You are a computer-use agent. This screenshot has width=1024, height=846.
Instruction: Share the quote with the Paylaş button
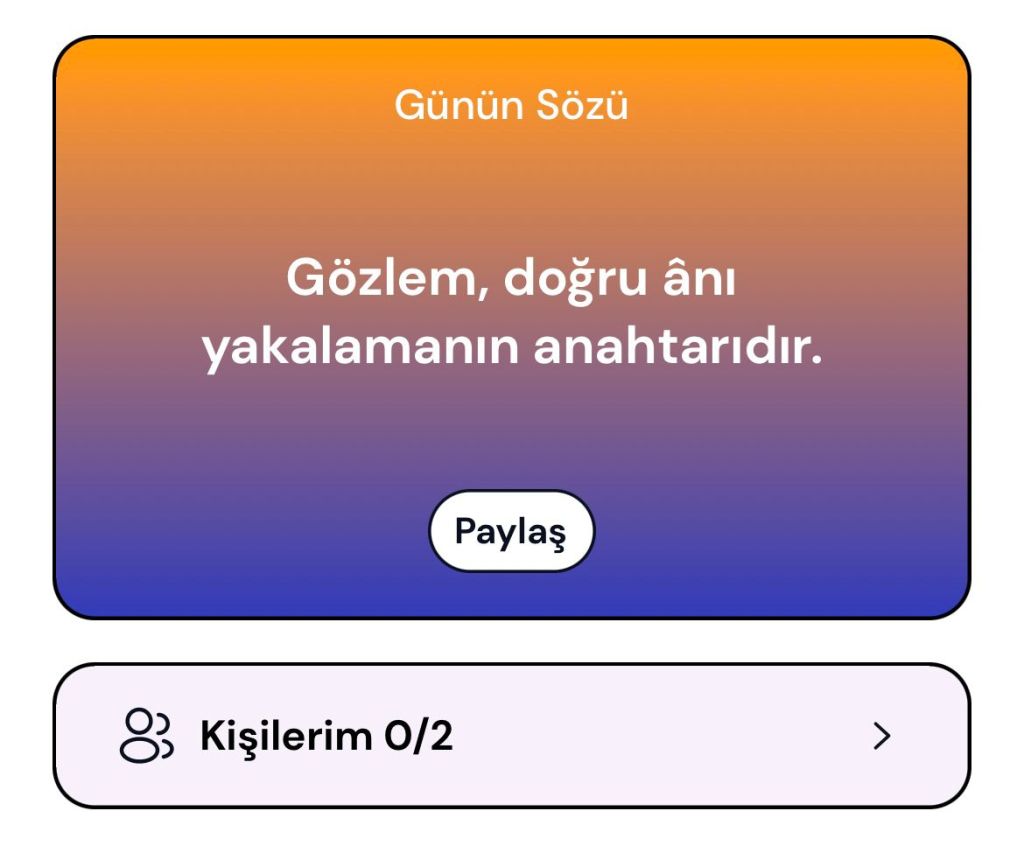(511, 531)
